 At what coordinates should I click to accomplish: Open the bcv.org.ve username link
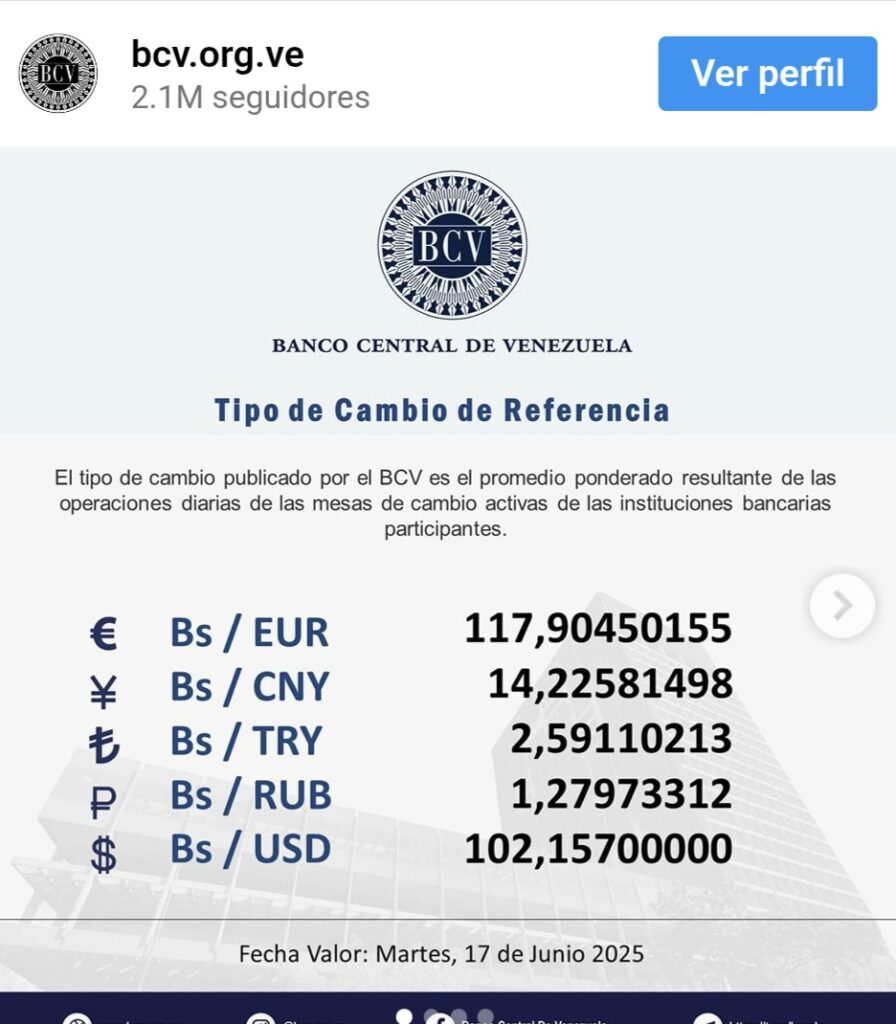(x=217, y=54)
